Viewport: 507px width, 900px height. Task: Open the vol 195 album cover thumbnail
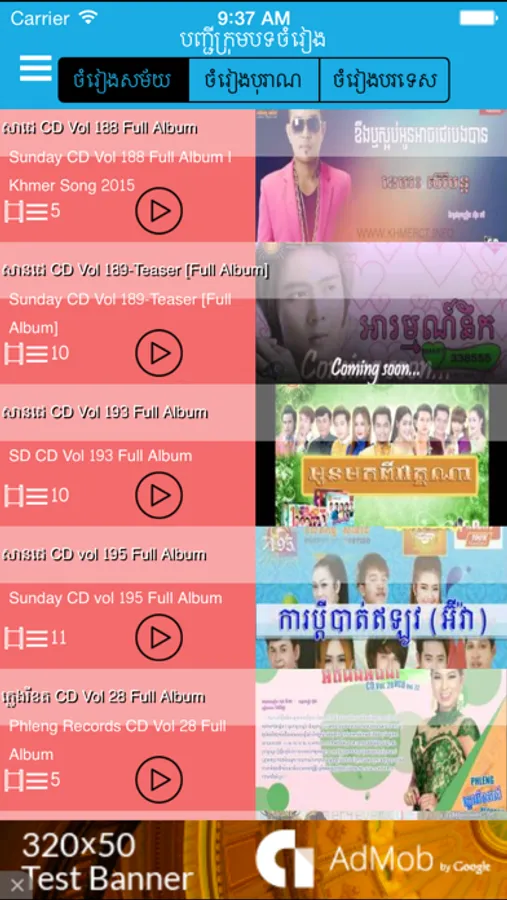coord(381,598)
